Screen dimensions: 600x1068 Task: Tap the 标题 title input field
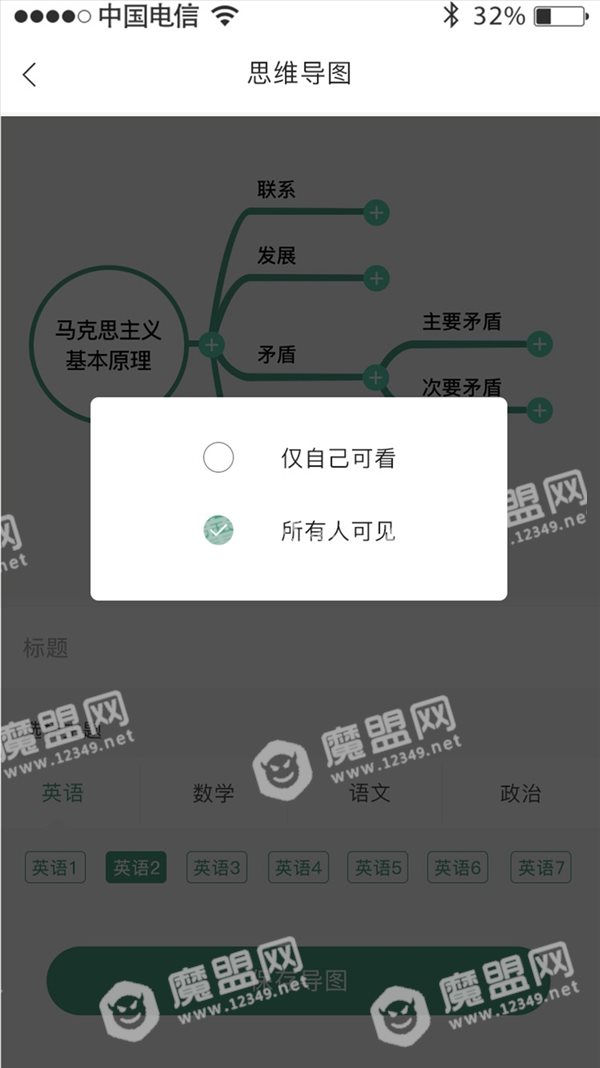coord(300,648)
